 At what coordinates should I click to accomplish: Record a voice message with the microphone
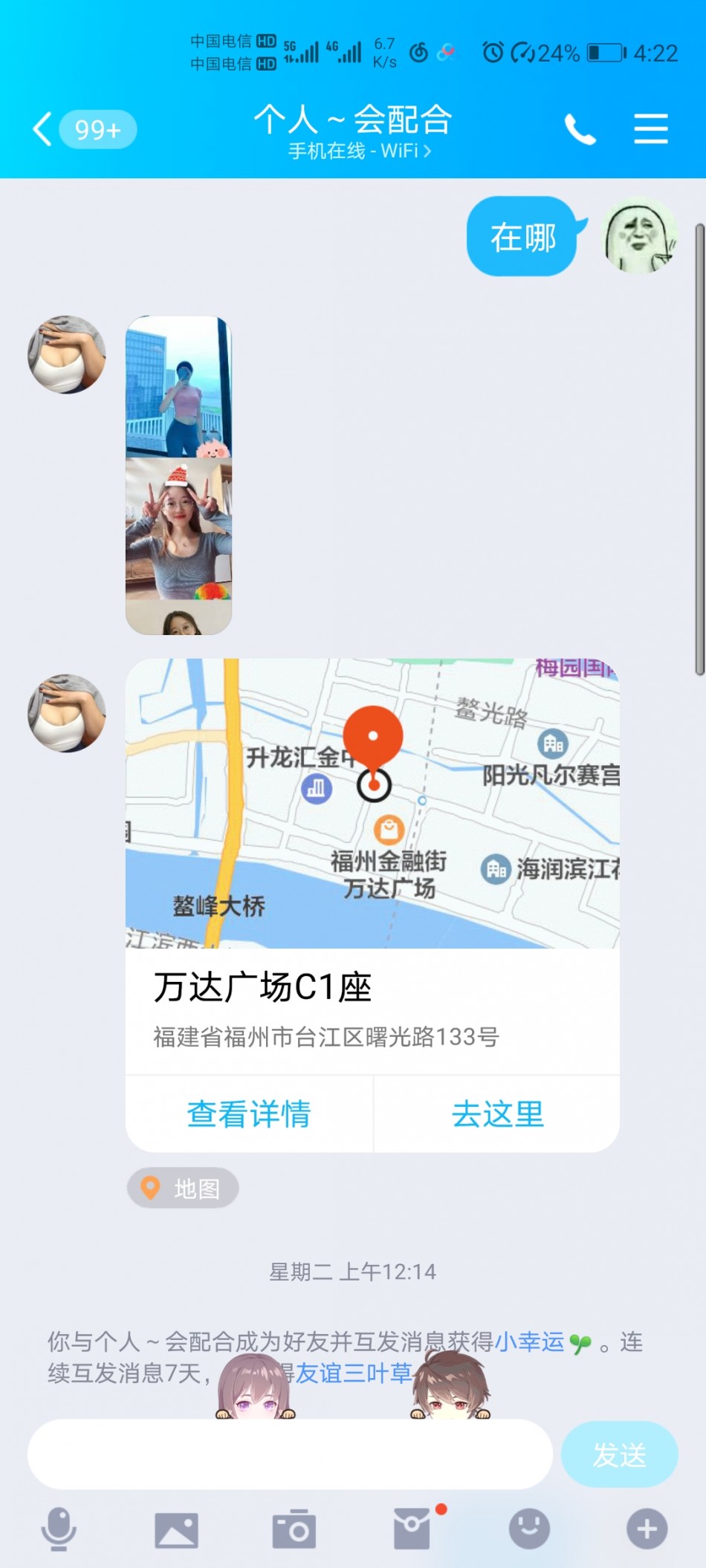pyautogui.click(x=59, y=1529)
